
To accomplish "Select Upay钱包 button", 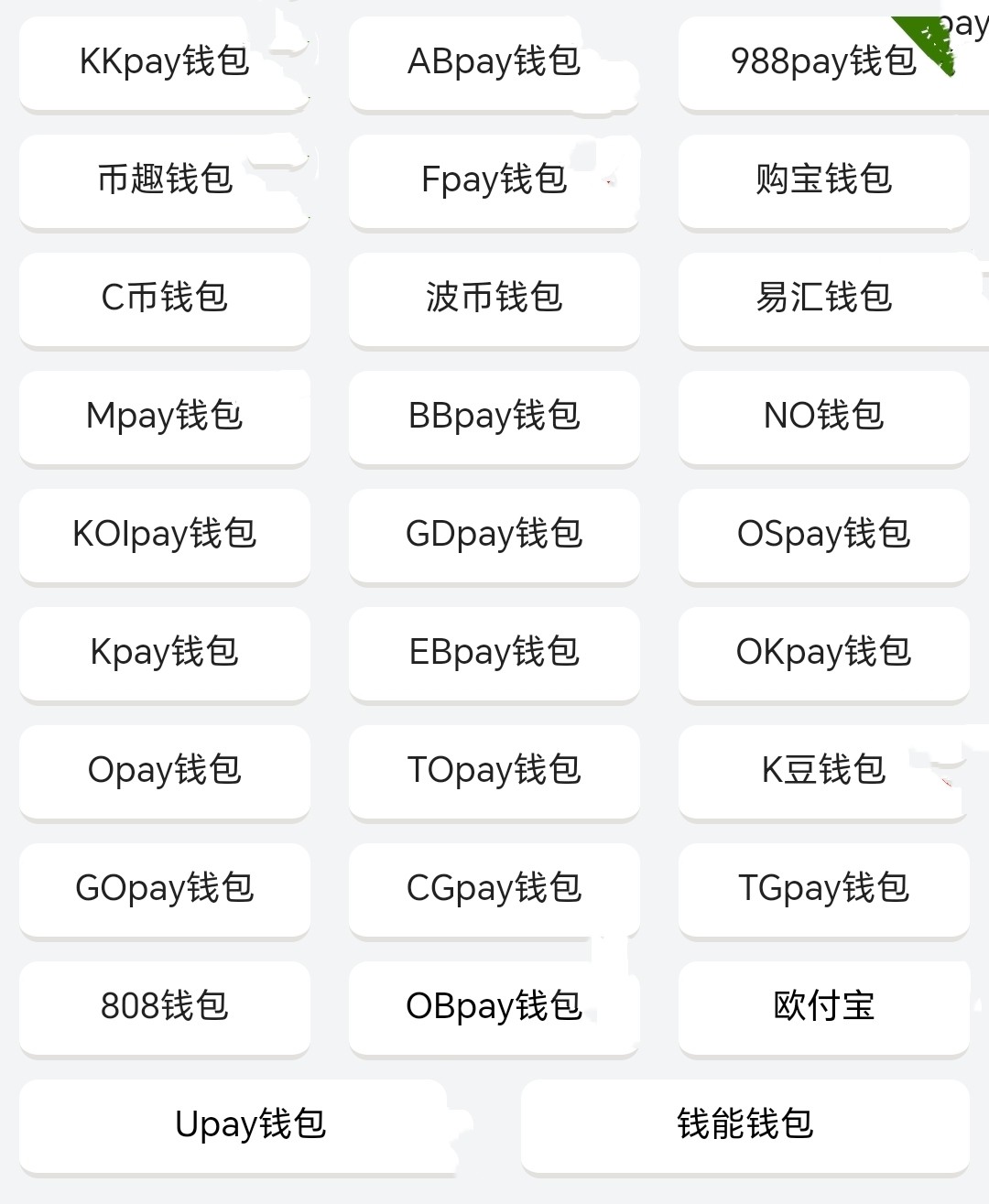I will point(250,1124).
